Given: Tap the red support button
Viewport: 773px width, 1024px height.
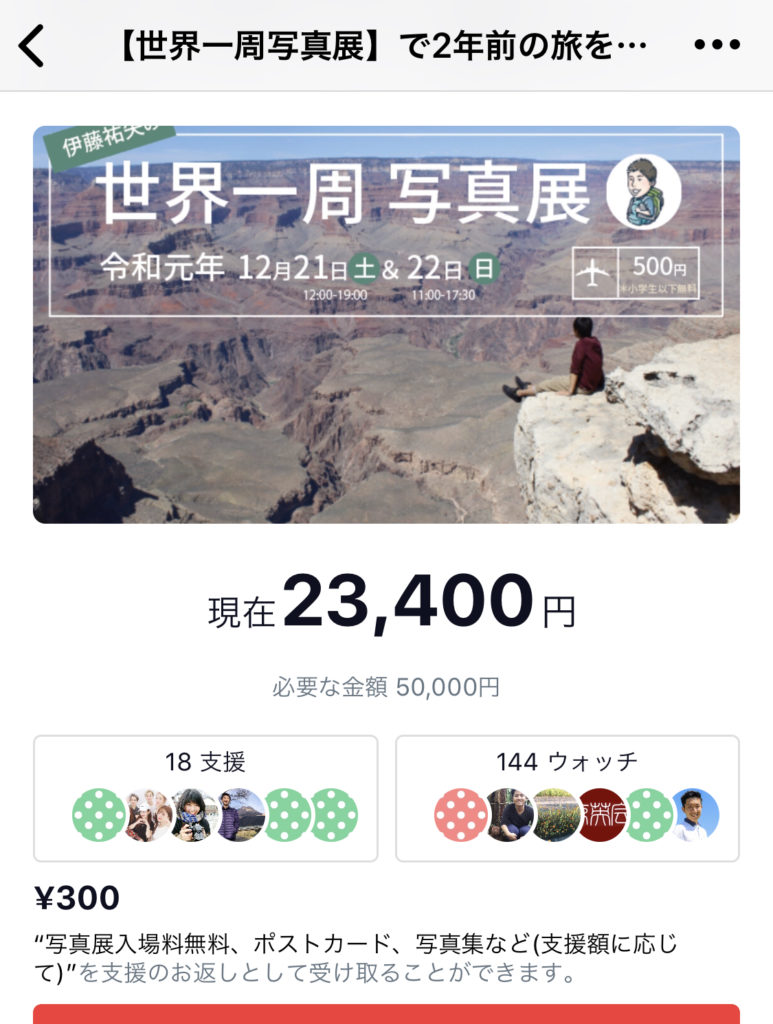Looking at the screenshot, I should [386, 1014].
